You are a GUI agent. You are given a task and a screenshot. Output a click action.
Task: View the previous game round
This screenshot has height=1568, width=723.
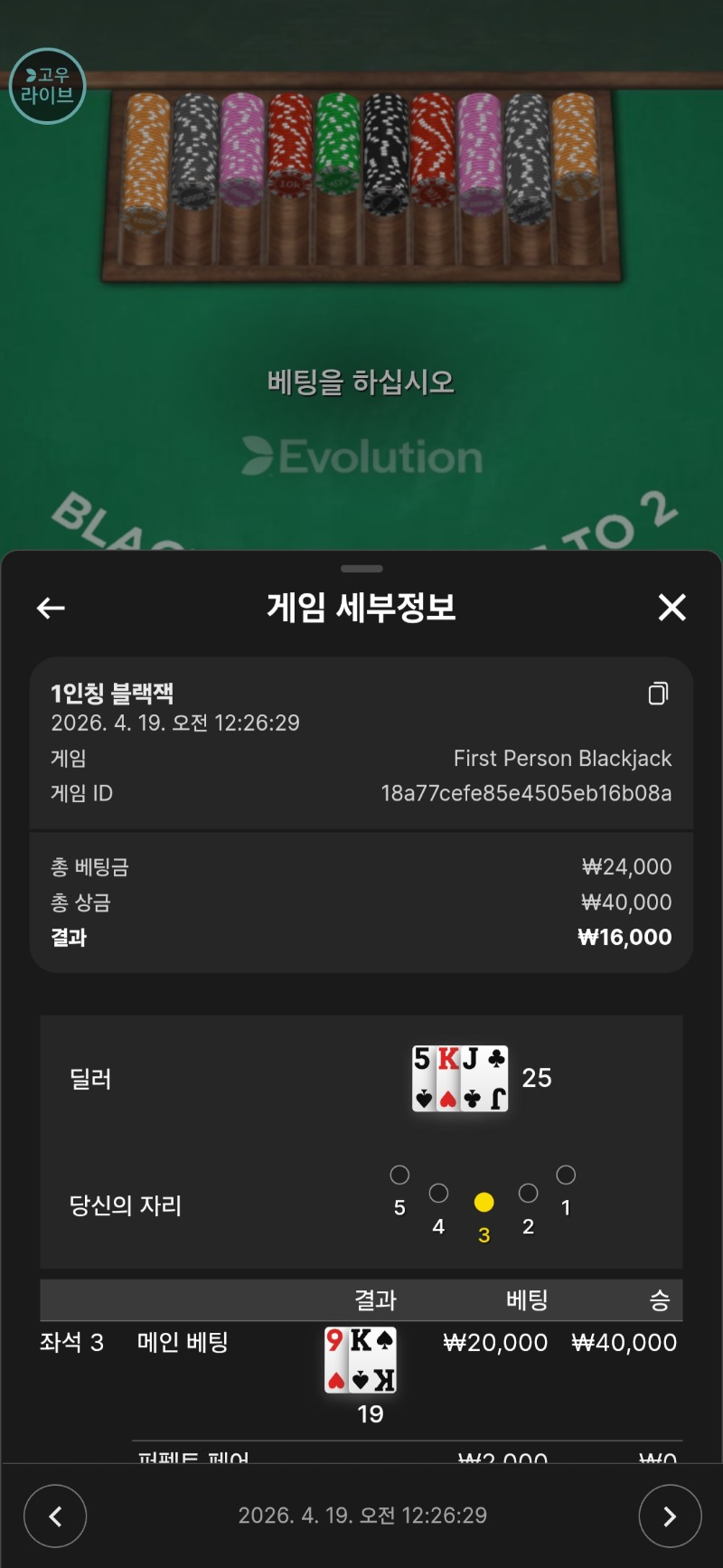point(55,1516)
